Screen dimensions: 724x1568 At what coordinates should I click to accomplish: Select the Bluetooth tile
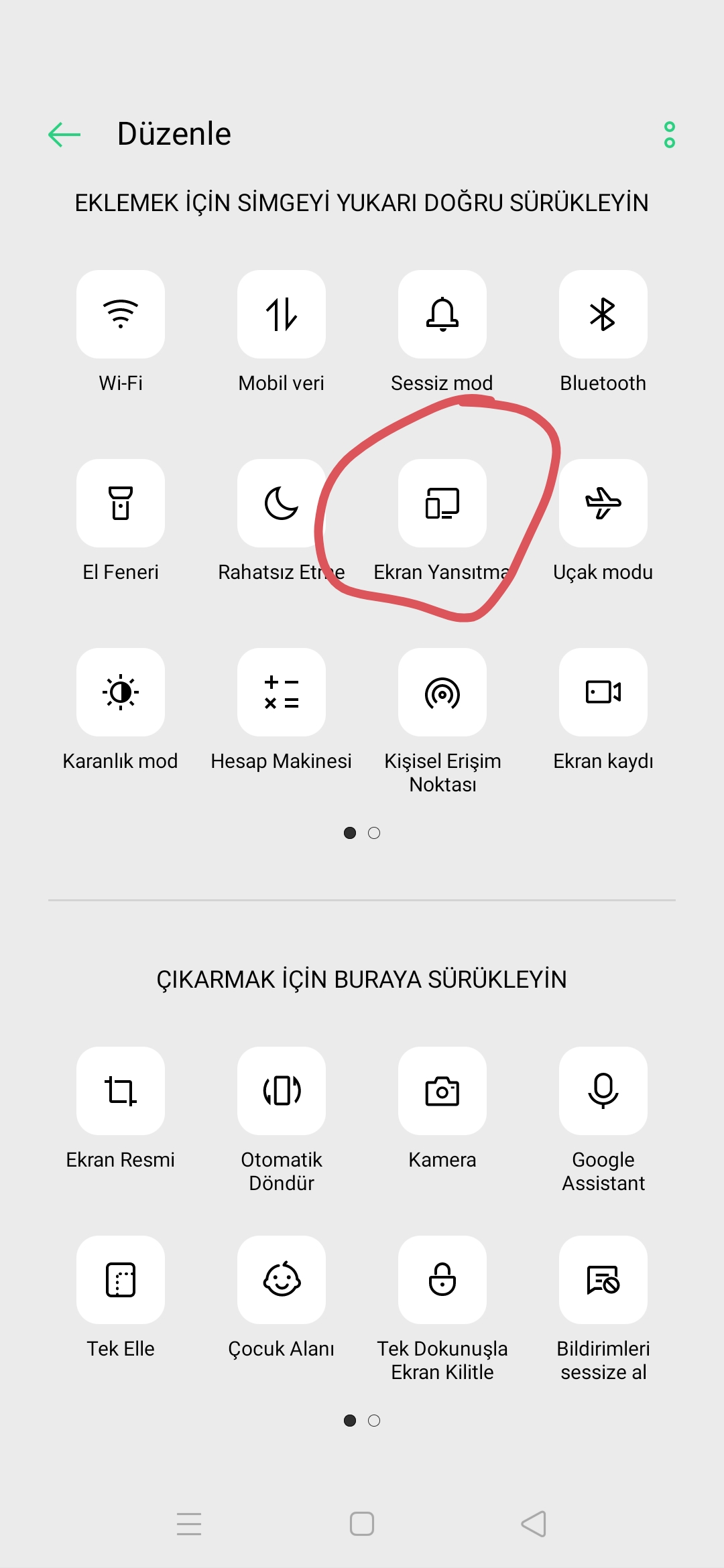(x=603, y=314)
